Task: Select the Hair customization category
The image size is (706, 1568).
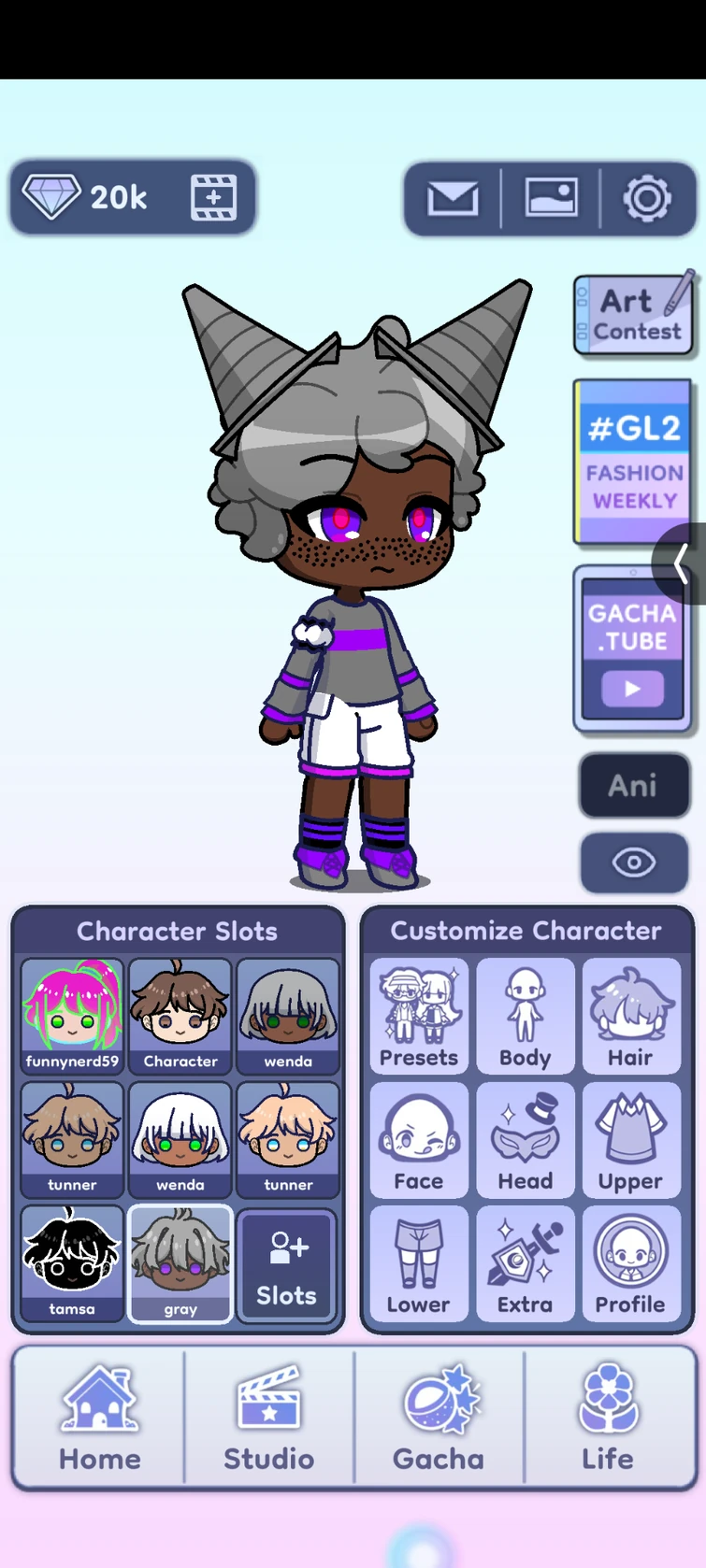Action: click(x=631, y=1017)
